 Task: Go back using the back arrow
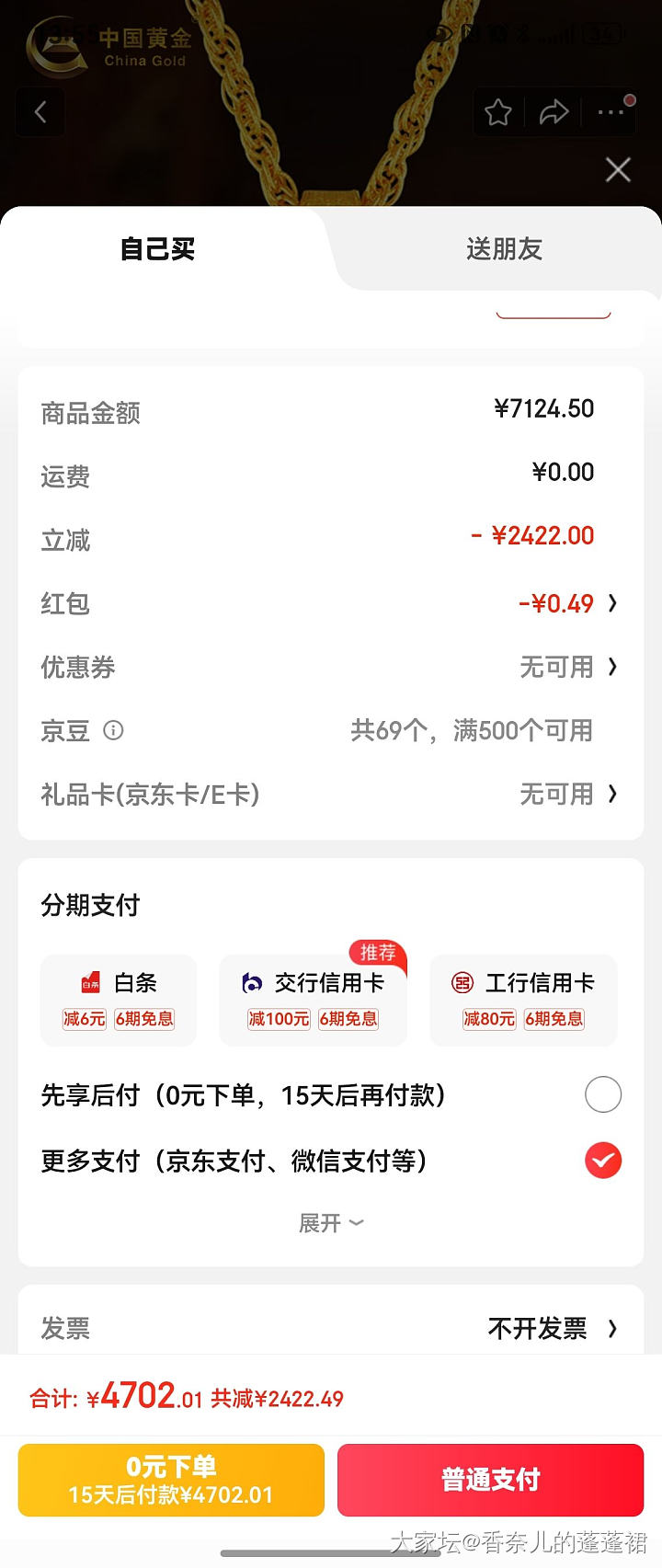pos(40,112)
